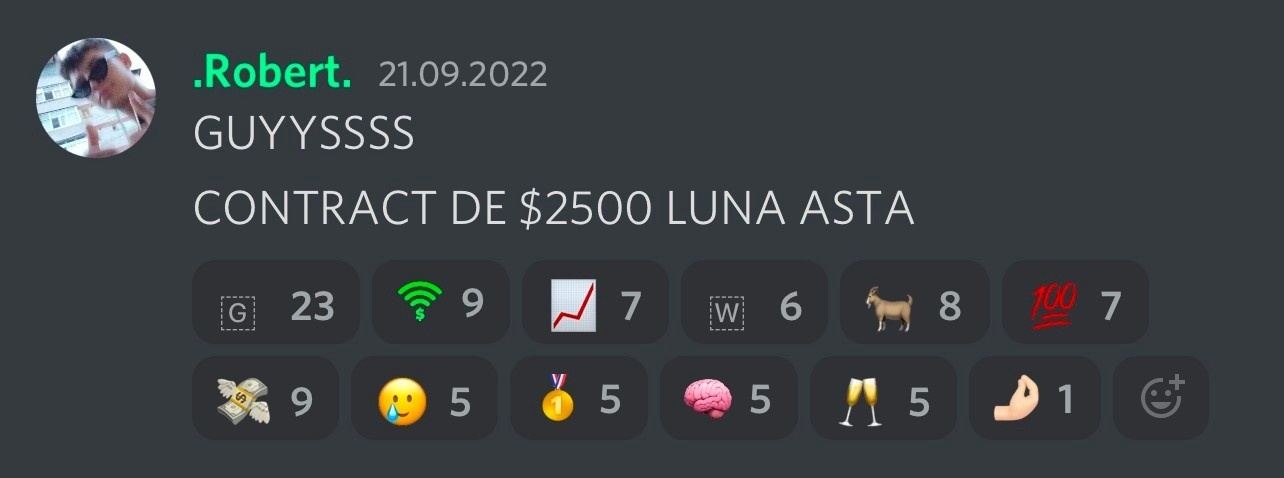Open .Robert.'s profile avatar
Screen dimensions: 1284x478
(x=96, y=98)
